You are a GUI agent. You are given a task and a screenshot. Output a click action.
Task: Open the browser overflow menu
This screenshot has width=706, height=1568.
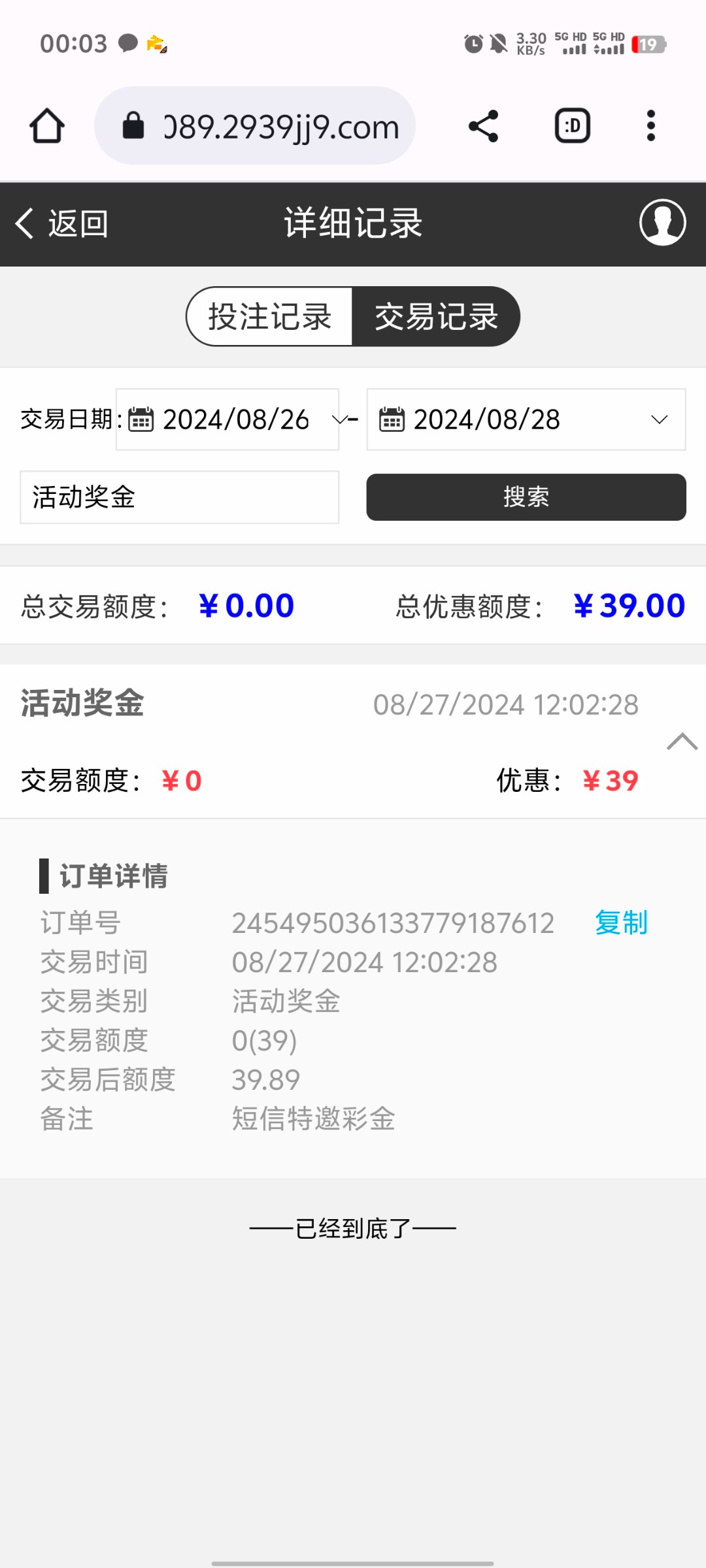click(650, 125)
